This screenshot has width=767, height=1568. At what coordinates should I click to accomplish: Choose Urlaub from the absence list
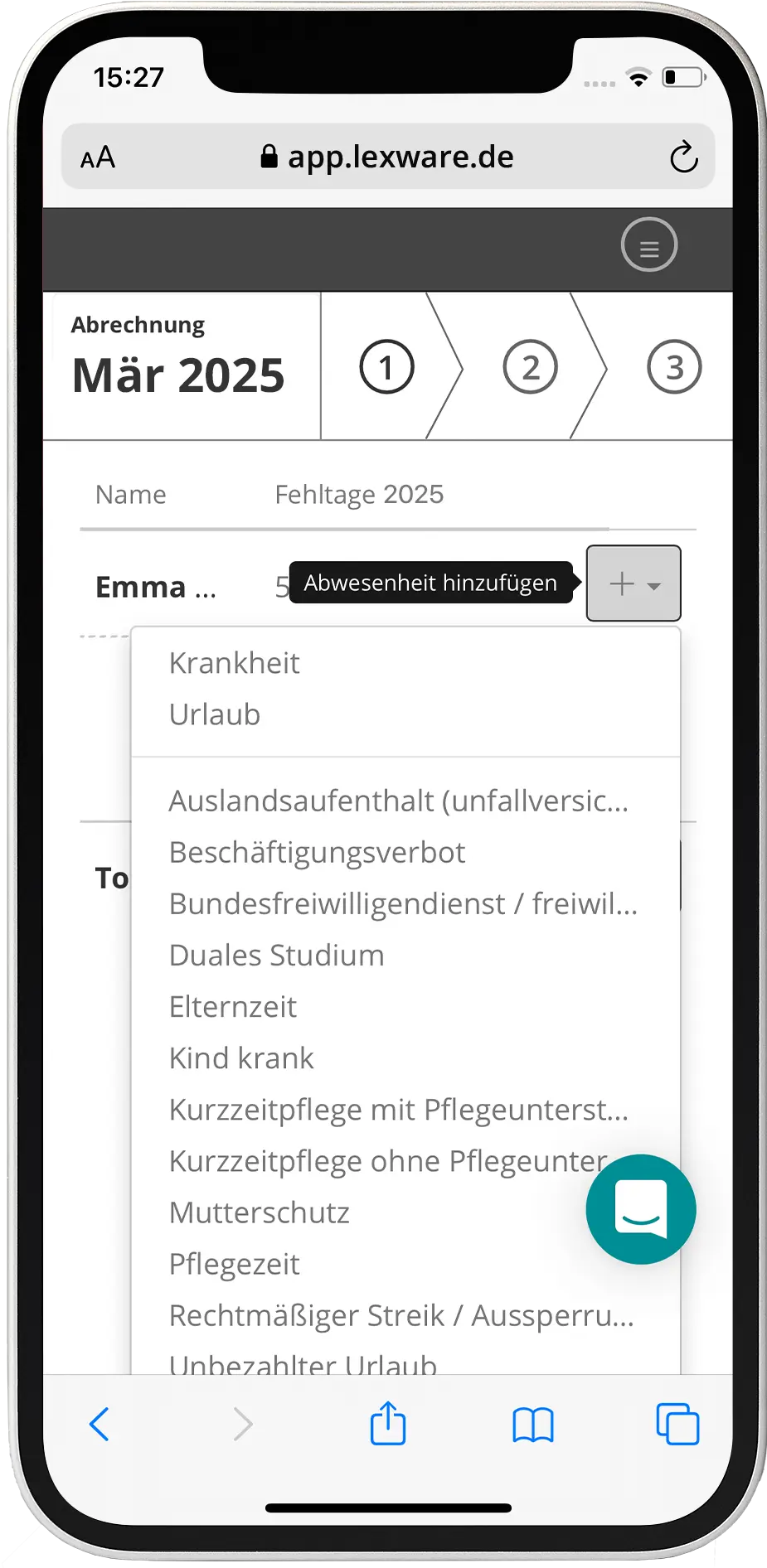point(215,715)
